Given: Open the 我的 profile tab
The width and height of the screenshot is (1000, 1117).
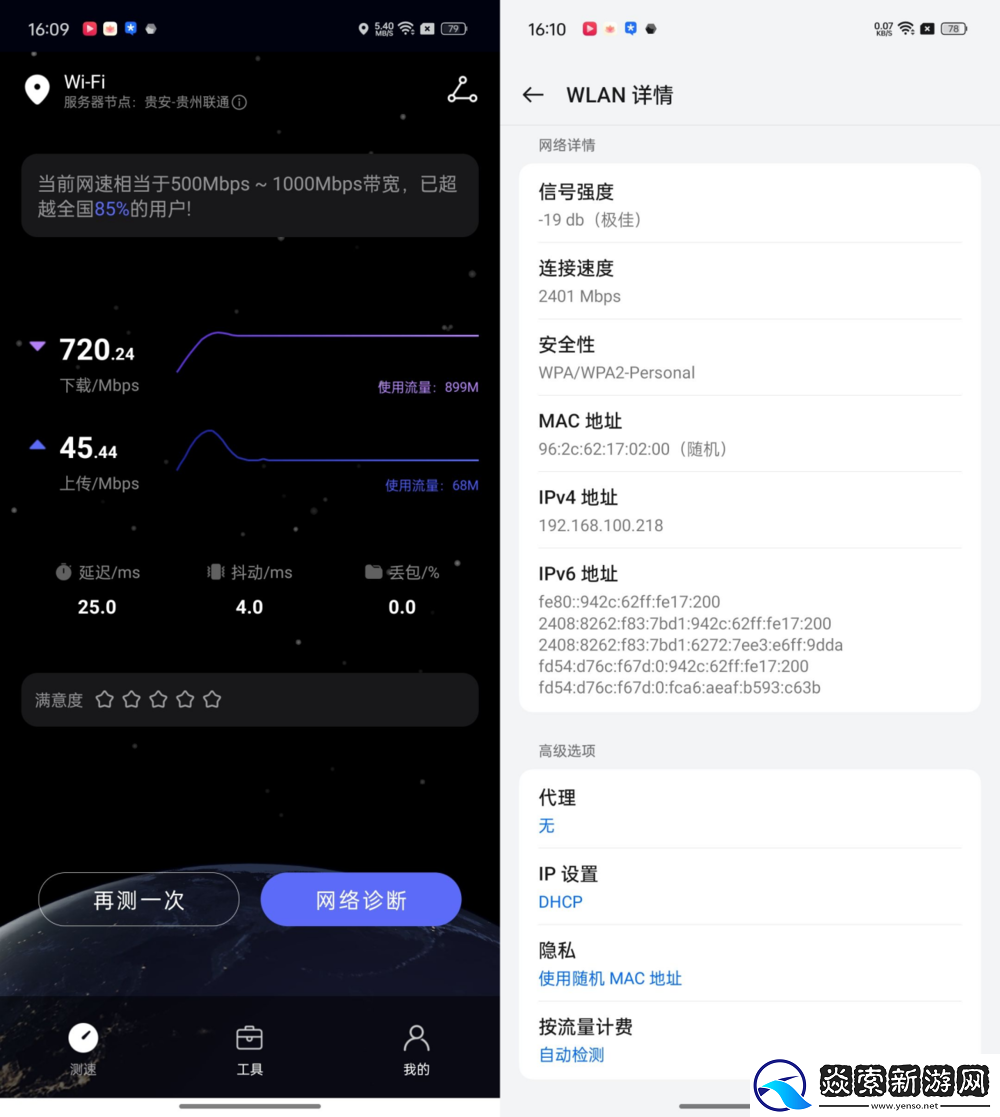Looking at the screenshot, I should [x=416, y=1047].
